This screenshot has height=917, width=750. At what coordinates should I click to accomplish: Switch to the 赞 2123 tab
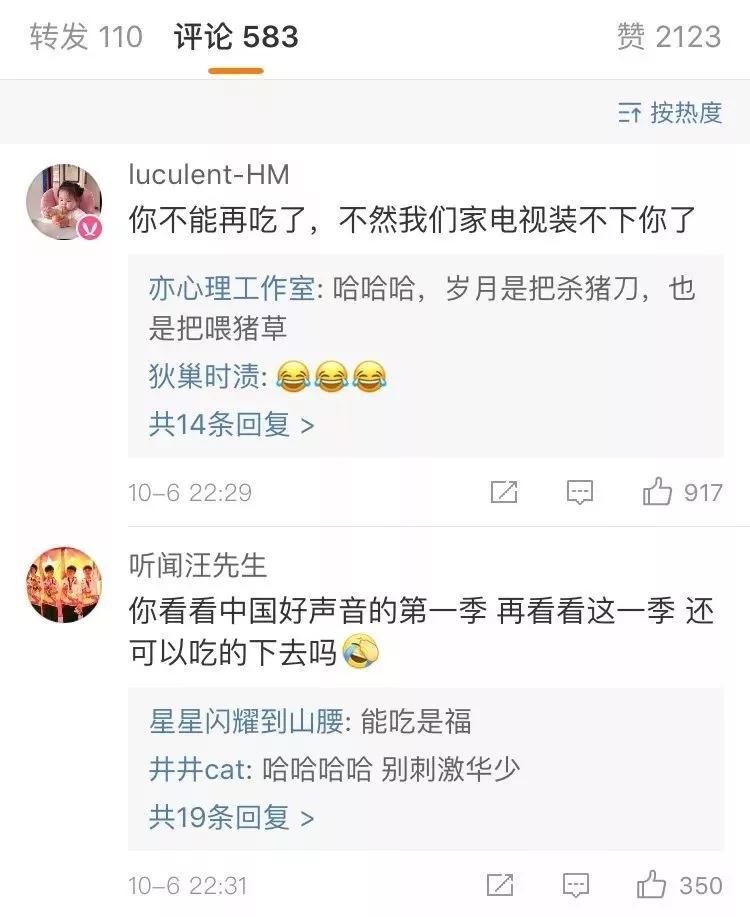pyautogui.click(x=669, y=37)
